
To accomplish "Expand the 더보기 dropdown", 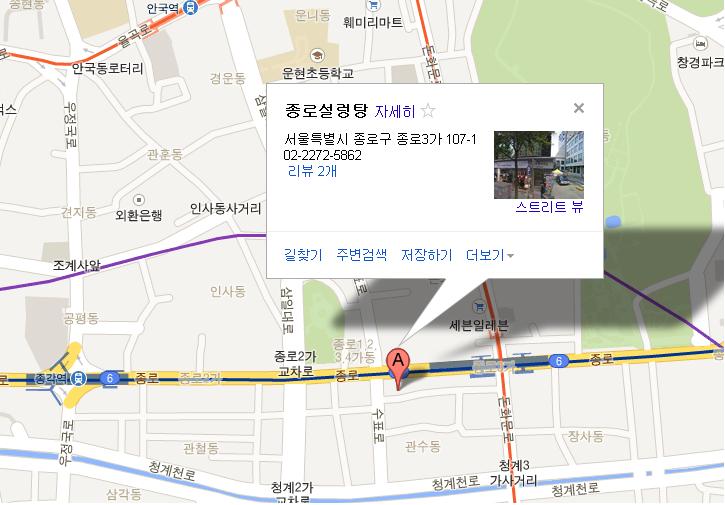I will (x=490, y=255).
